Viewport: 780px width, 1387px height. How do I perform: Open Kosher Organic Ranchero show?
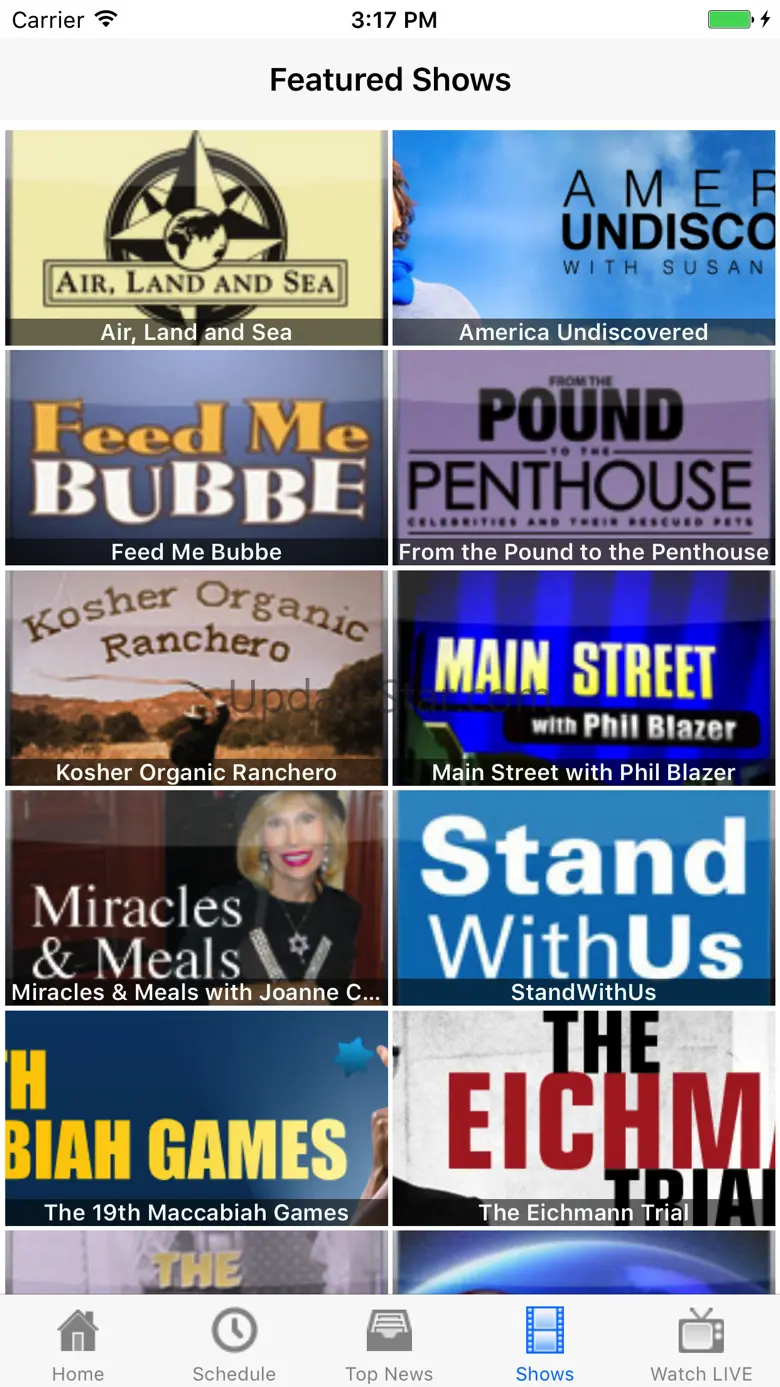click(196, 678)
